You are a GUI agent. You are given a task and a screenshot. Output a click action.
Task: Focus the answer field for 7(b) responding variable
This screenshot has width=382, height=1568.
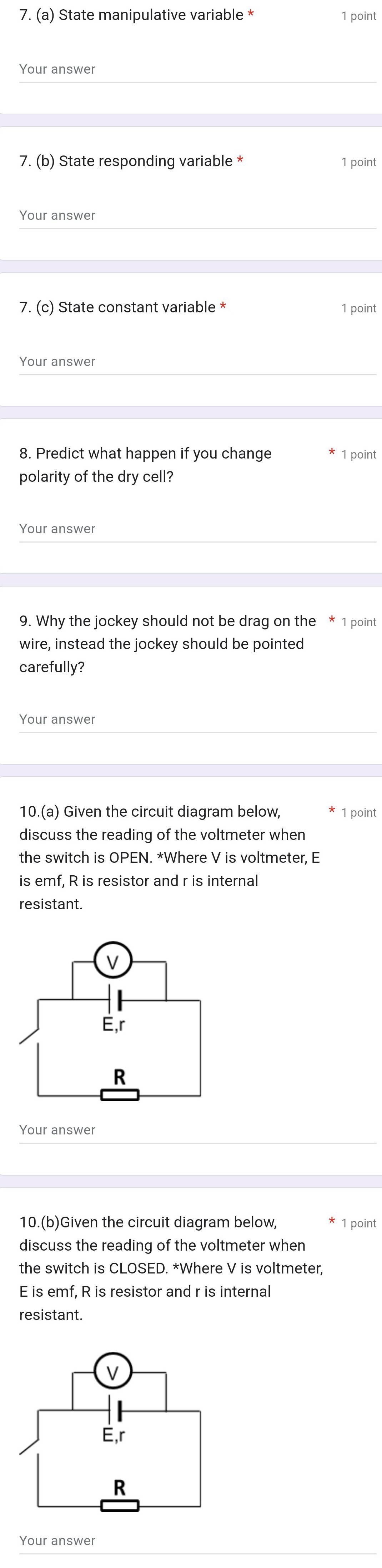click(x=197, y=216)
